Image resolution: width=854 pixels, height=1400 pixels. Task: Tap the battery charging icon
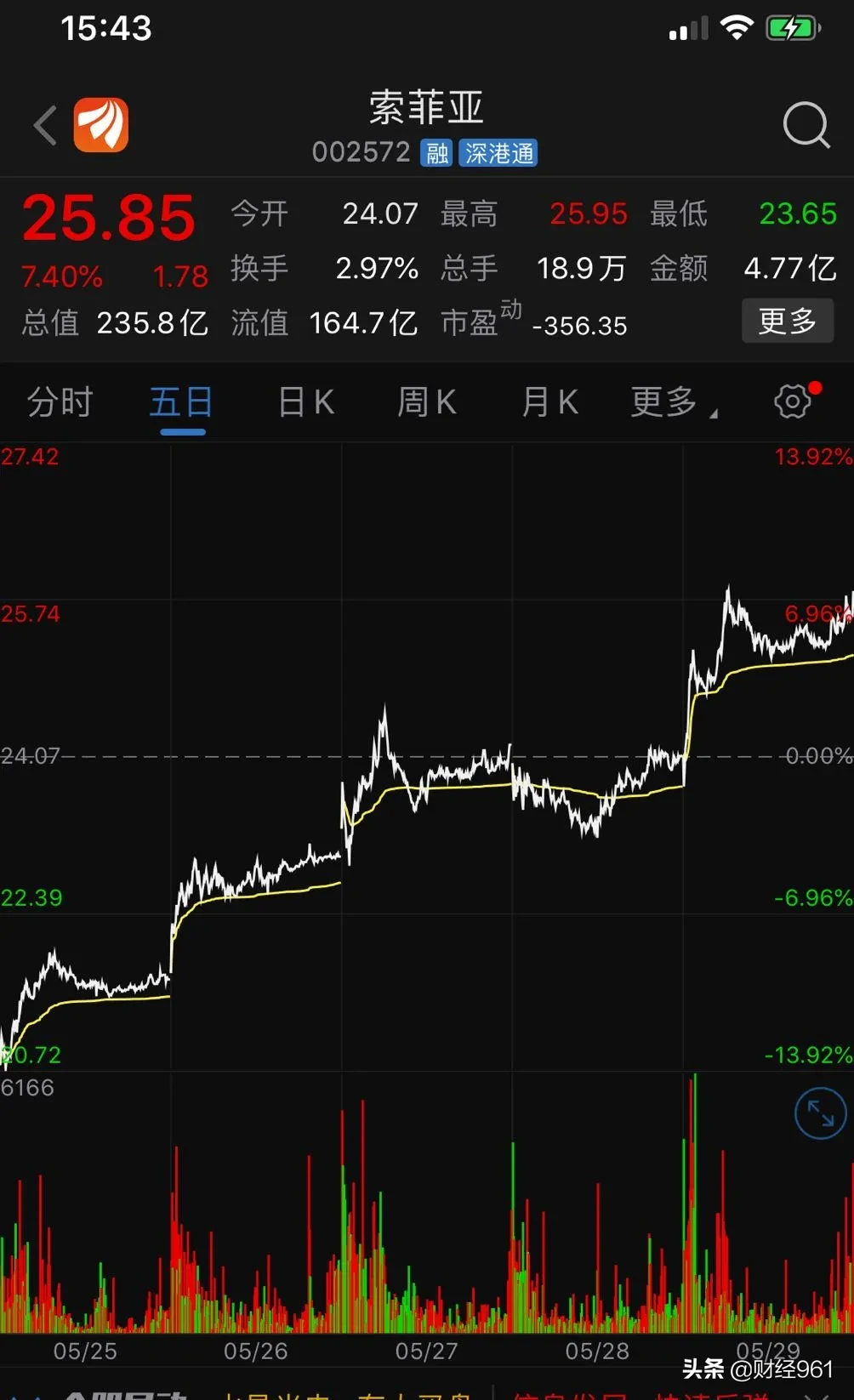[791, 27]
